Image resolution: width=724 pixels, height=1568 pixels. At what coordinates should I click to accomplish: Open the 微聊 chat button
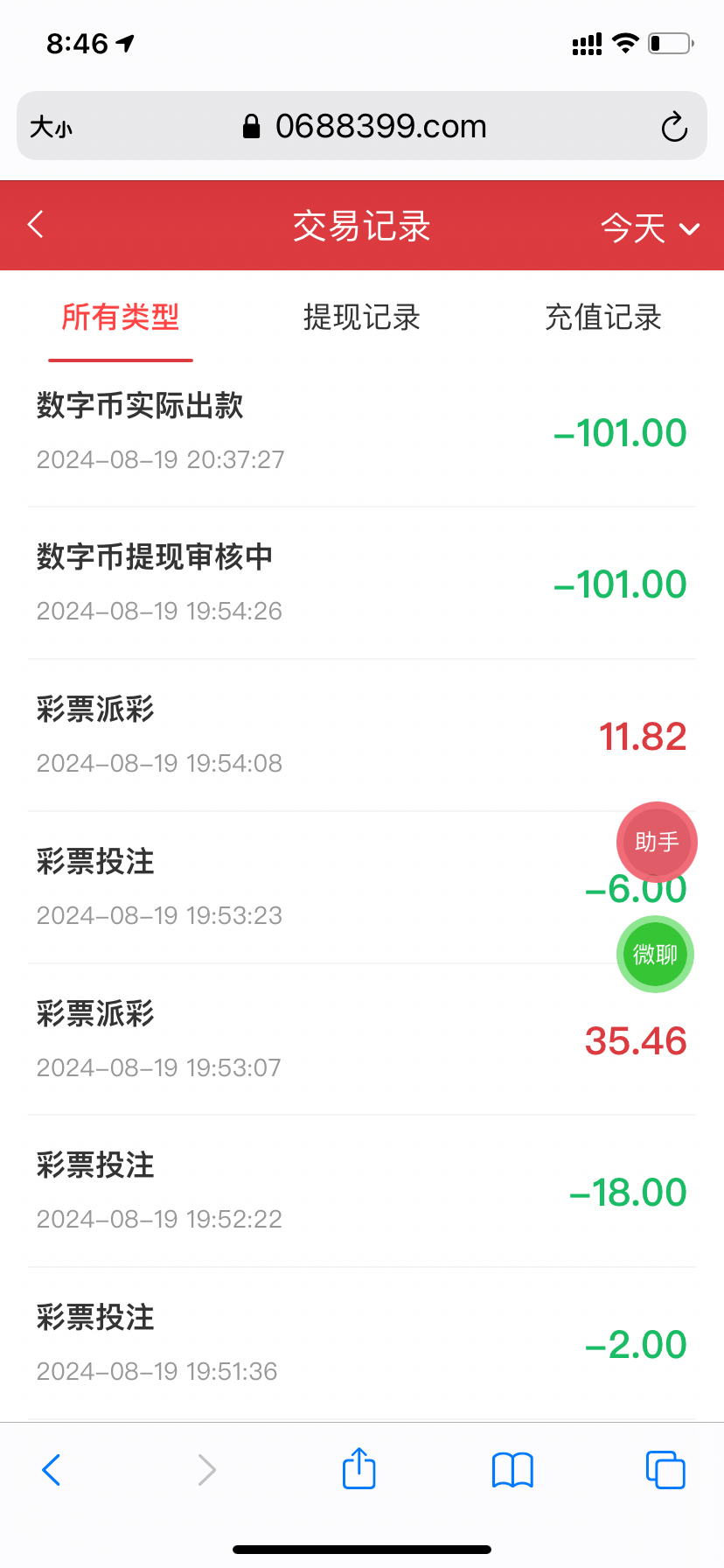pos(655,954)
